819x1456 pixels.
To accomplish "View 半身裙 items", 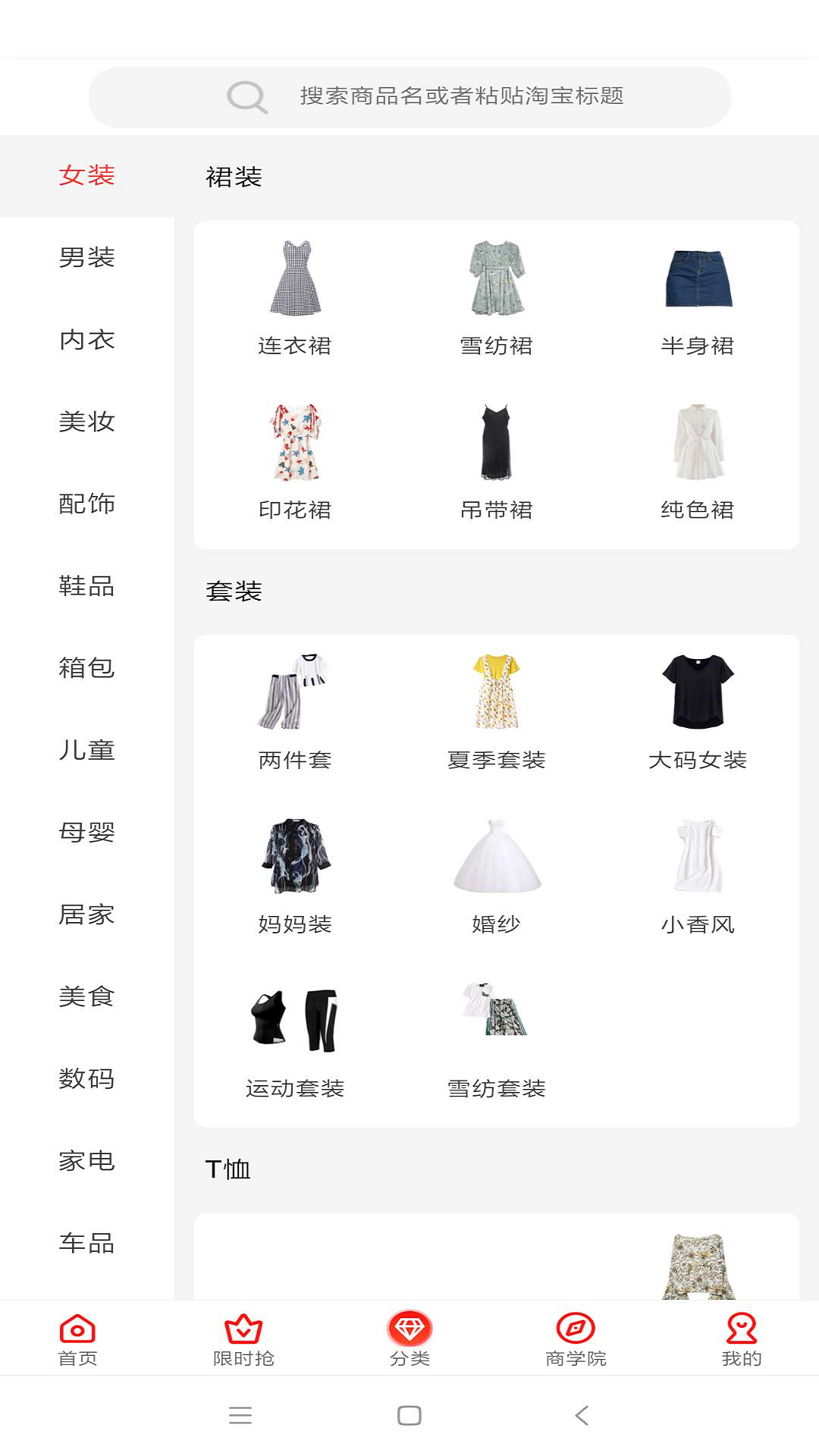I will tap(698, 298).
